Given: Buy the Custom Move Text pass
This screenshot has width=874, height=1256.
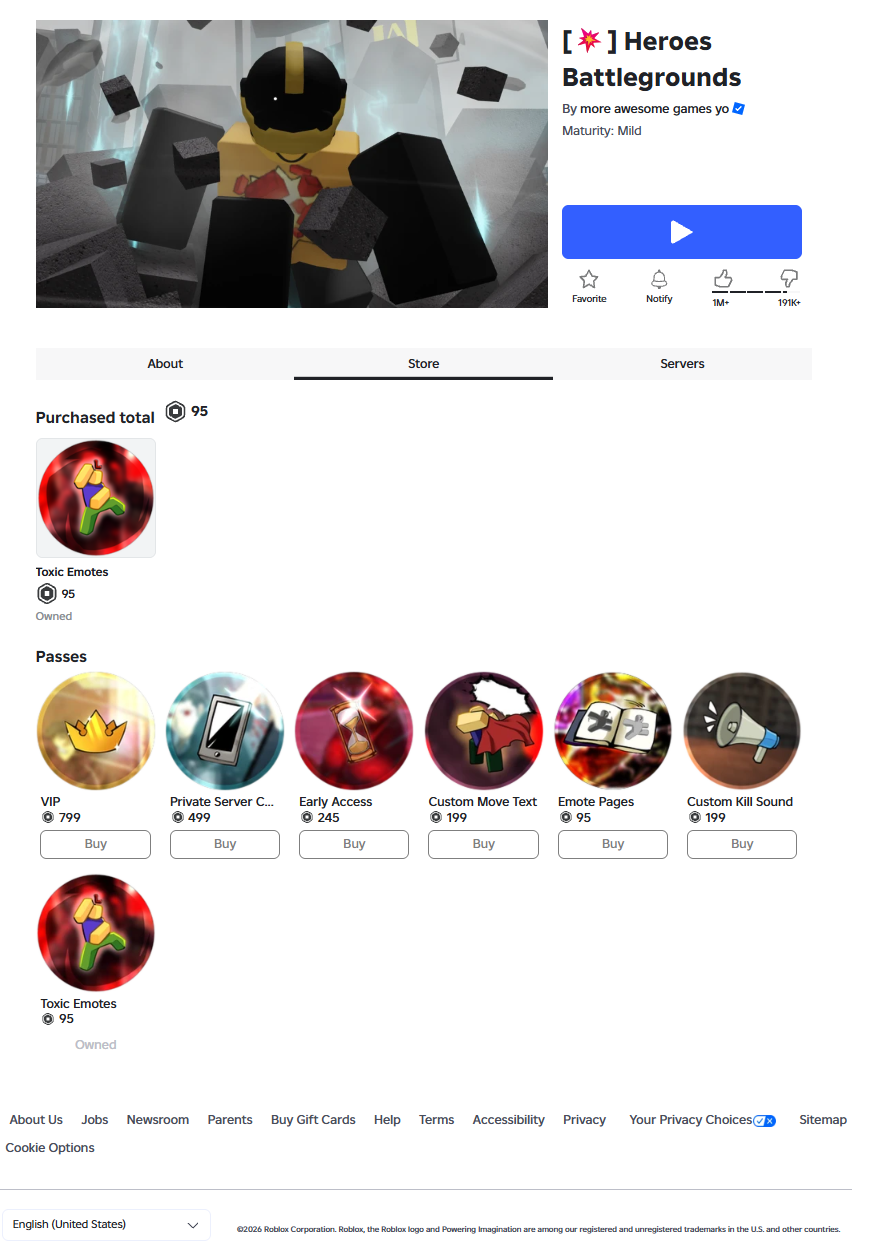Looking at the screenshot, I should 483,844.
